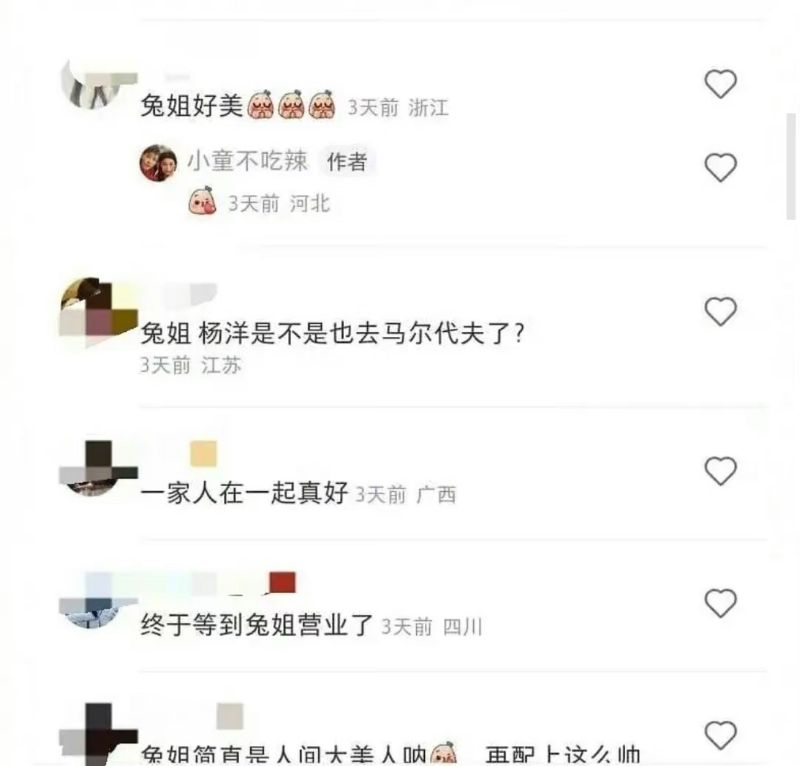Viewport: 800px width, 766px height.
Task: Like the comment 一家人在一起真好
Action: pyautogui.click(x=720, y=470)
